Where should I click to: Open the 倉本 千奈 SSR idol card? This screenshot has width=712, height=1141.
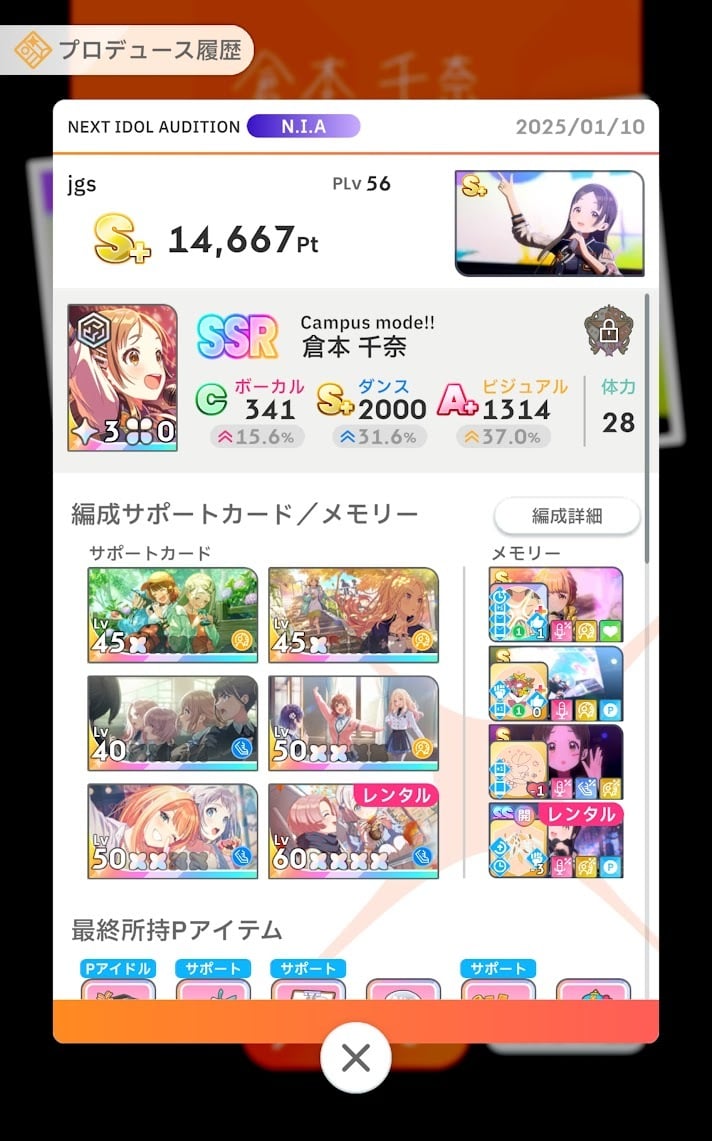123,378
